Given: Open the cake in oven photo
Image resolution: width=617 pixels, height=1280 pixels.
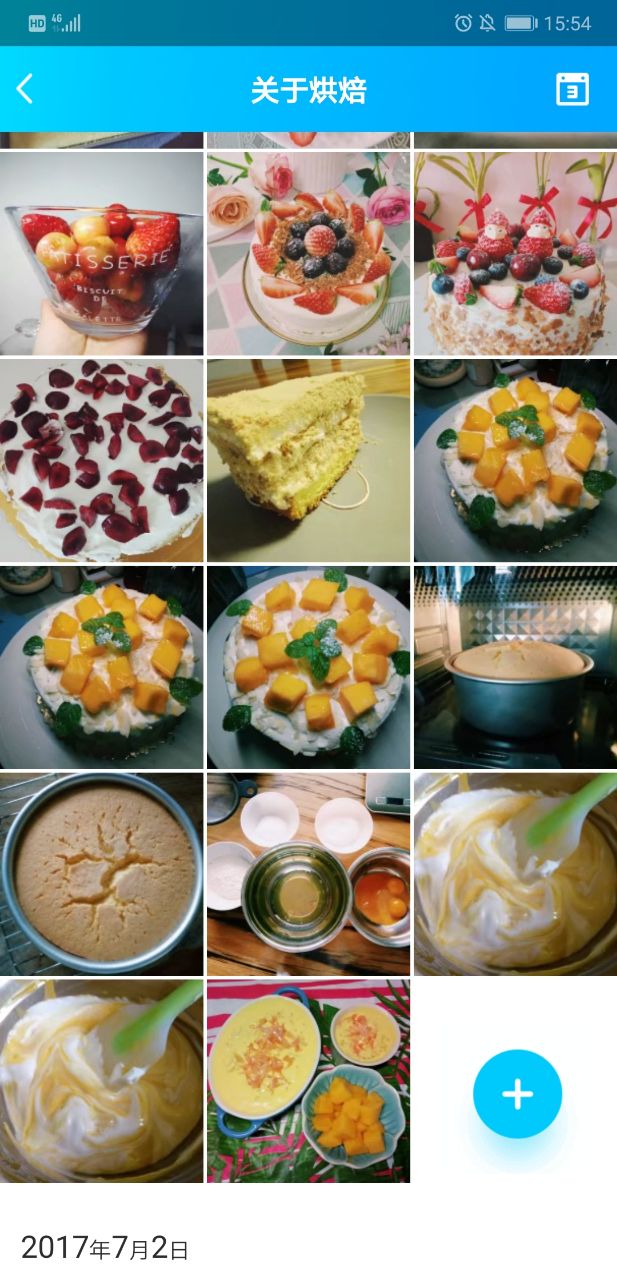Looking at the screenshot, I should [515, 667].
